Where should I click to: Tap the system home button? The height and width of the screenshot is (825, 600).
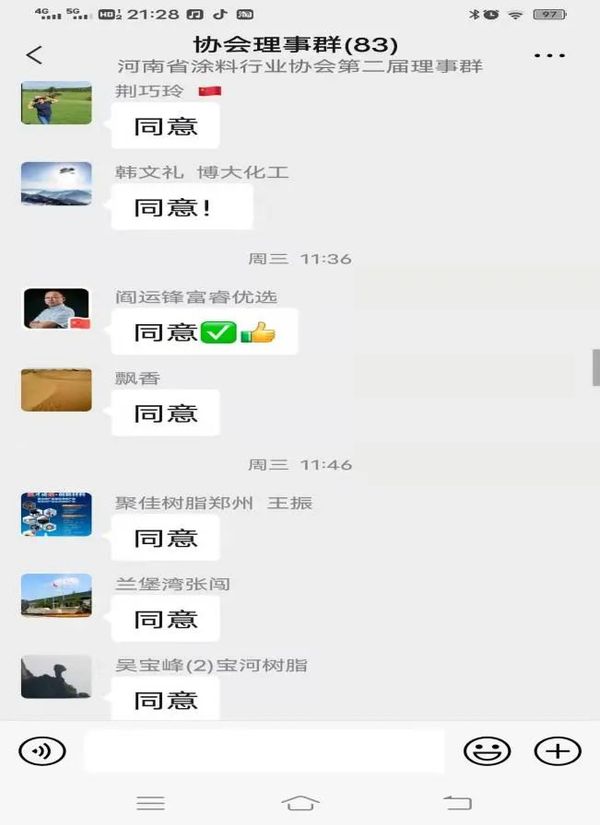pos(301,802)
